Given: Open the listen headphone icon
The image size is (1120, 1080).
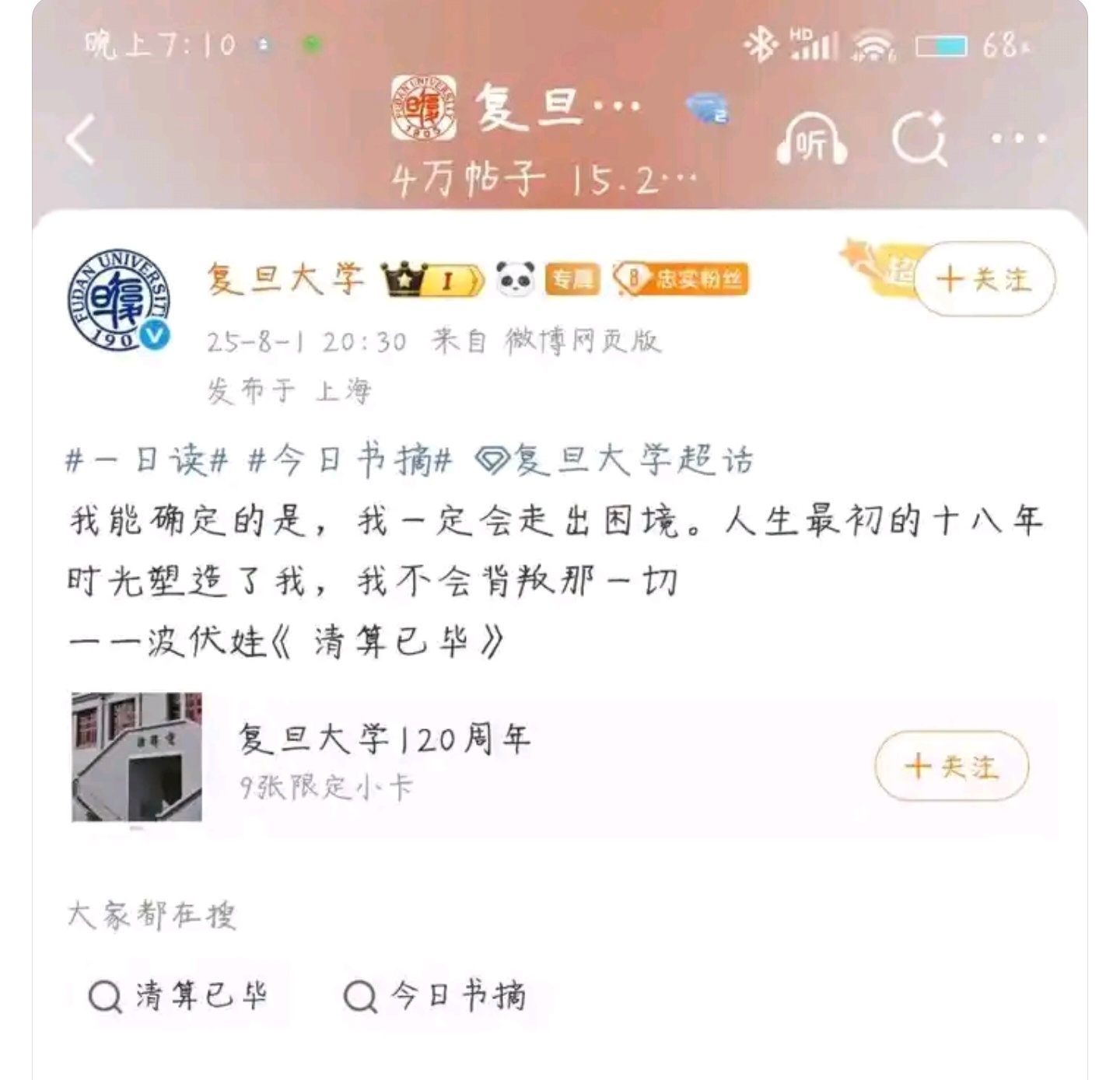Looking at the screenshot, I should 812,140.
